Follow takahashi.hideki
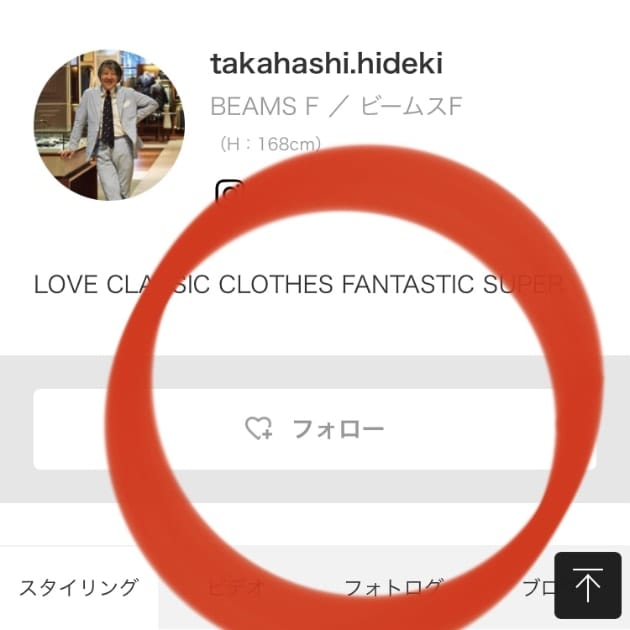 point(314,429)
